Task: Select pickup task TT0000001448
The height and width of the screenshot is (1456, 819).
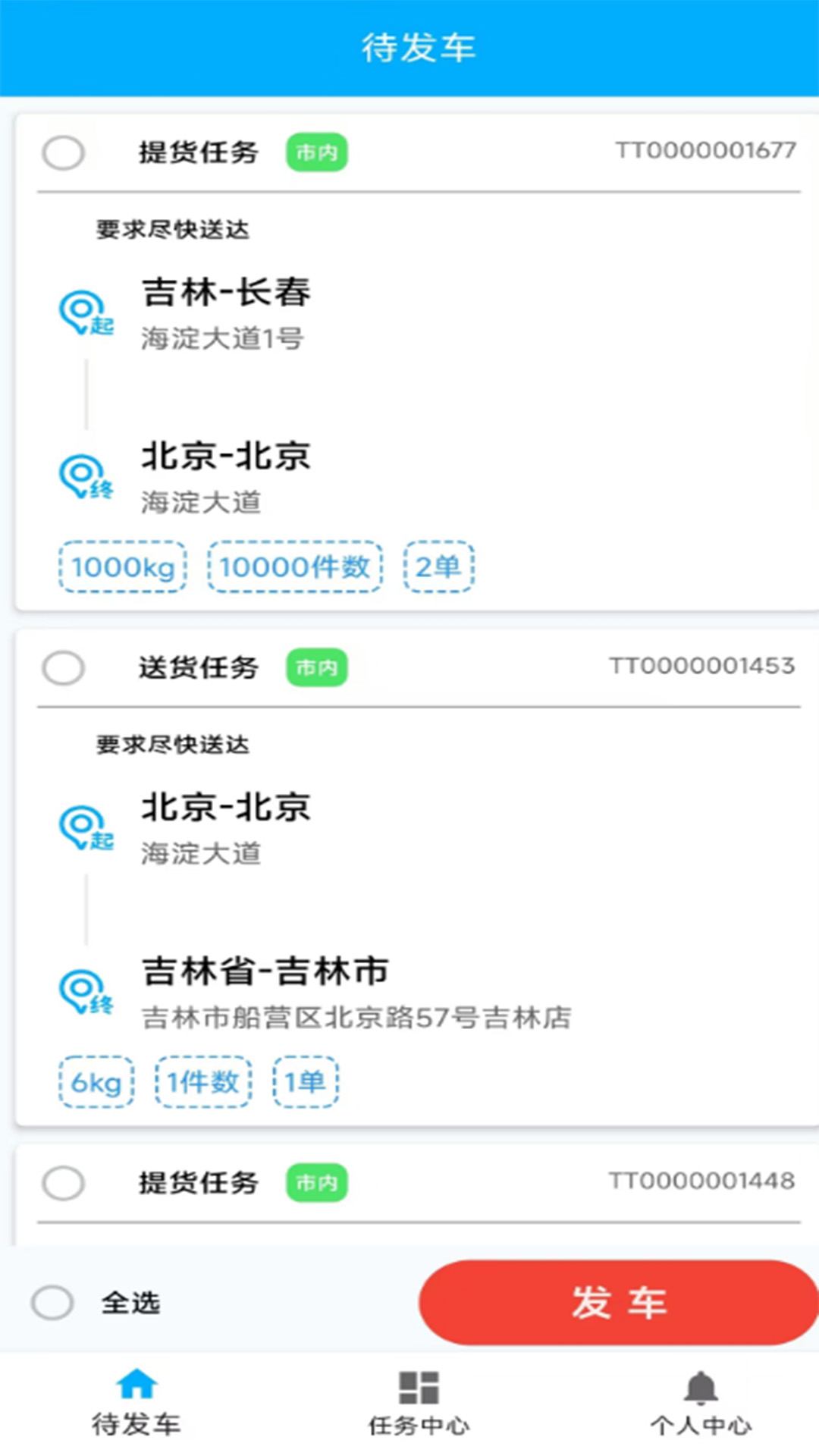Action: [x=64, y=1183]
